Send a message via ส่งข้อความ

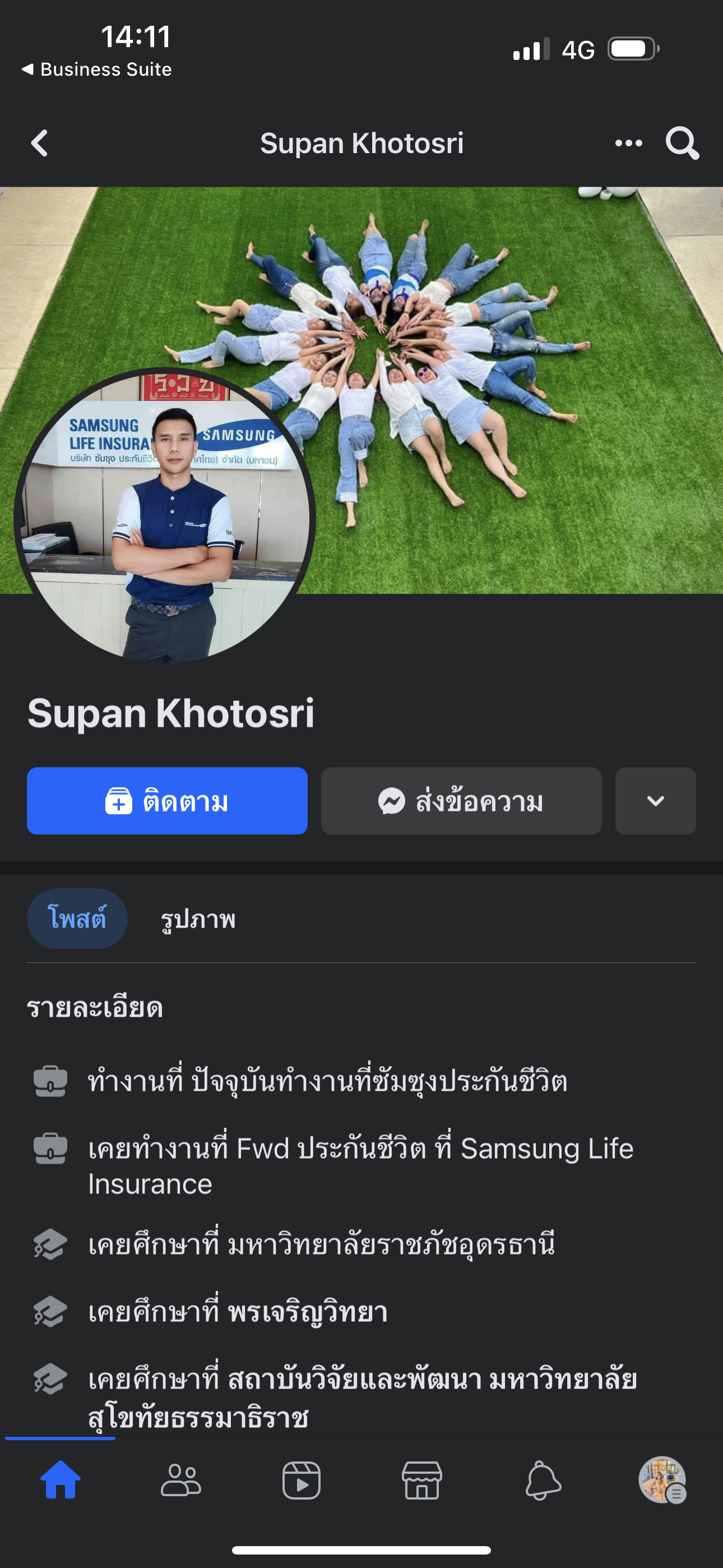pyautogui.click(x=461, y=800)
